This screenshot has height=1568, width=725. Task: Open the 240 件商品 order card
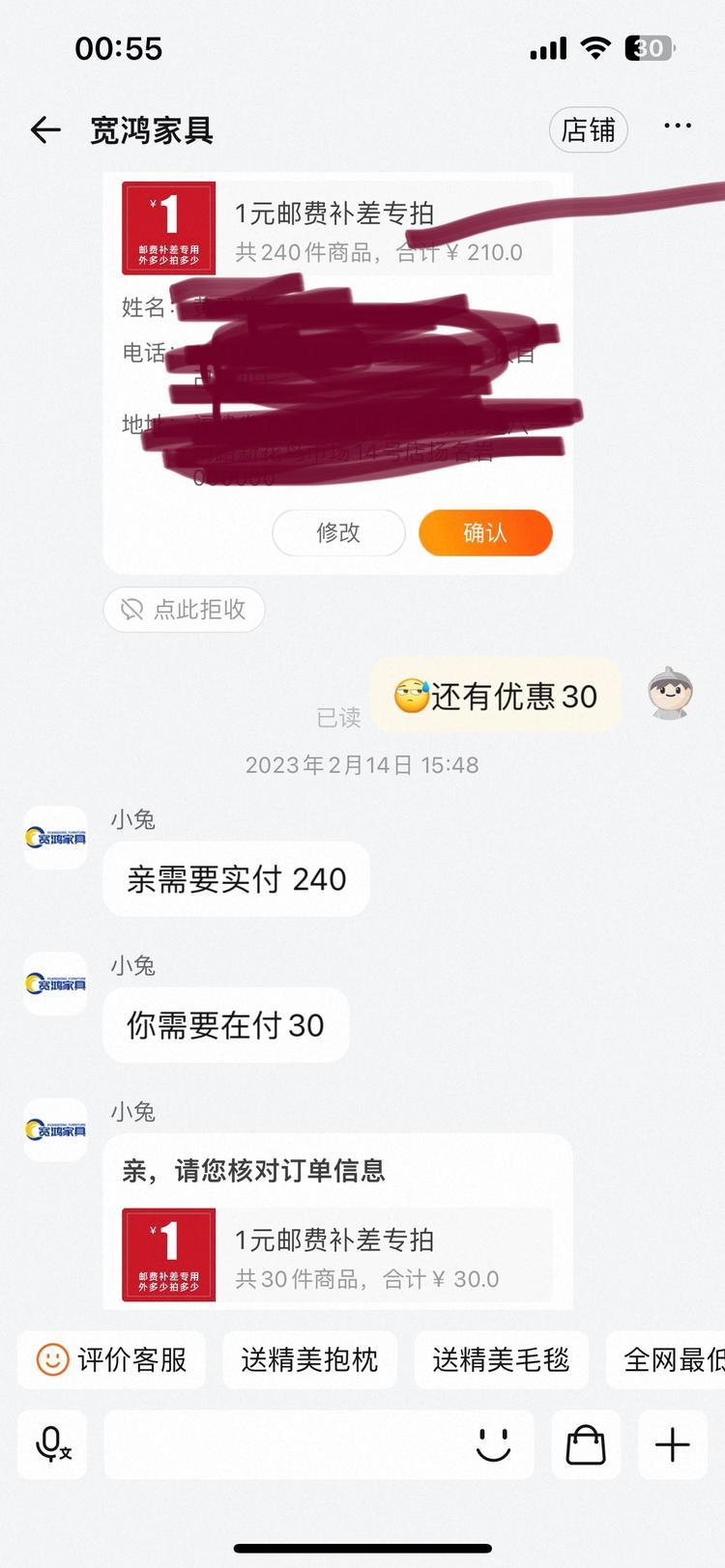pos(336,230)
